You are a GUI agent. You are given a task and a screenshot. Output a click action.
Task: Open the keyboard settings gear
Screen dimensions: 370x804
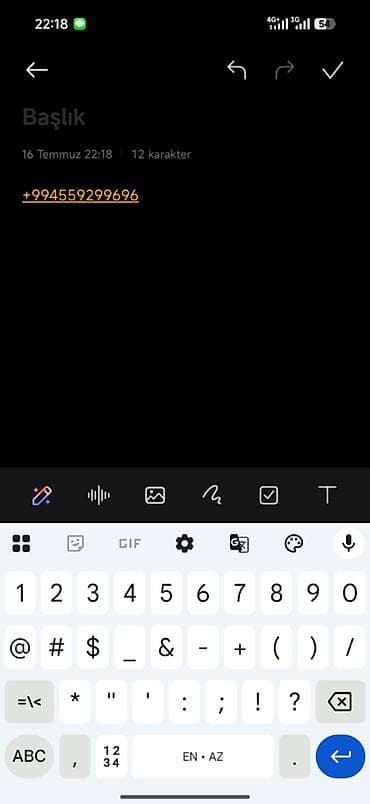184,543
